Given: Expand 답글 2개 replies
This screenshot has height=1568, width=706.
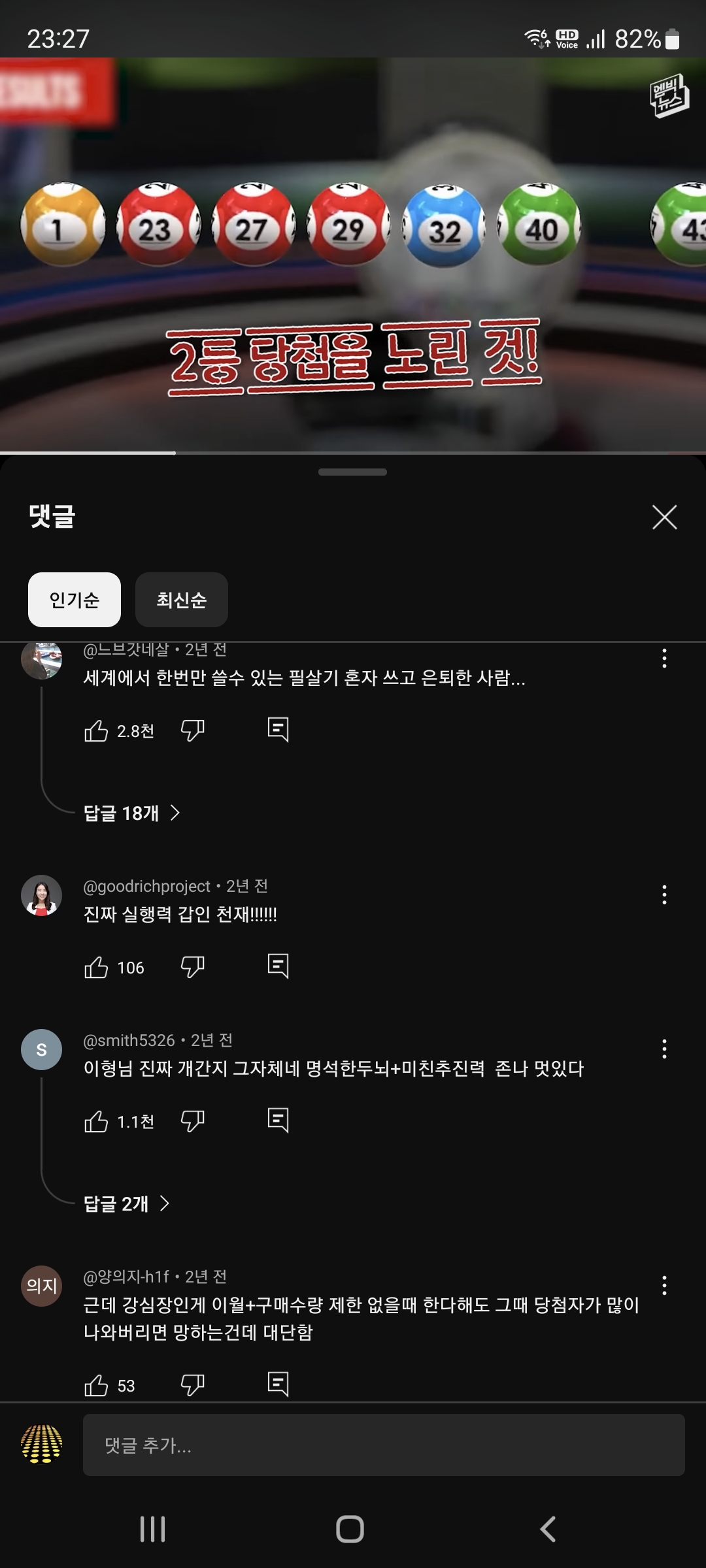Looking at the screenshot, I should click(126, 1203).
